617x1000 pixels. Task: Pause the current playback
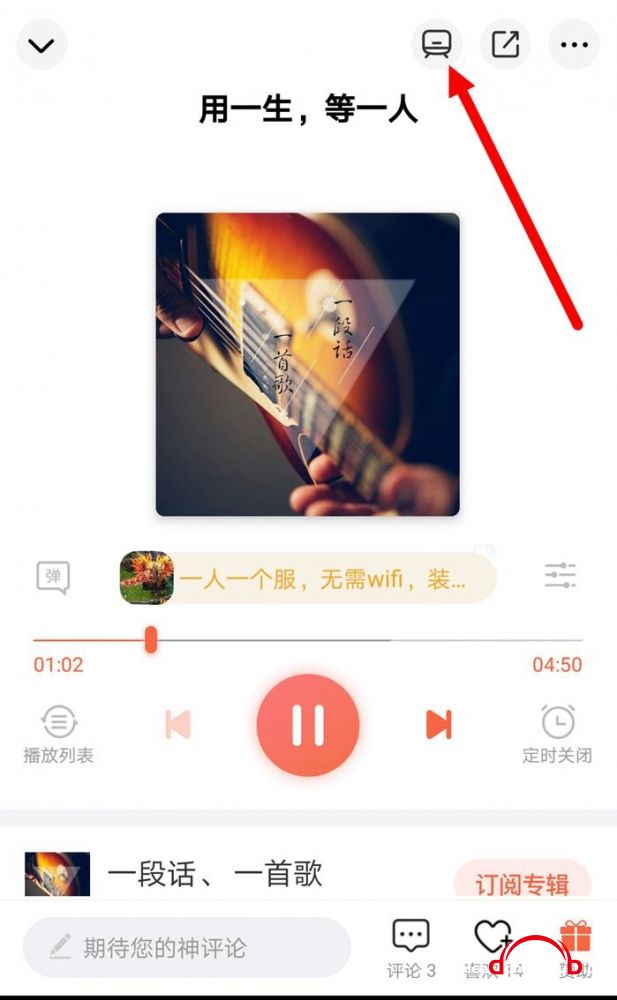tap(307, 725)
